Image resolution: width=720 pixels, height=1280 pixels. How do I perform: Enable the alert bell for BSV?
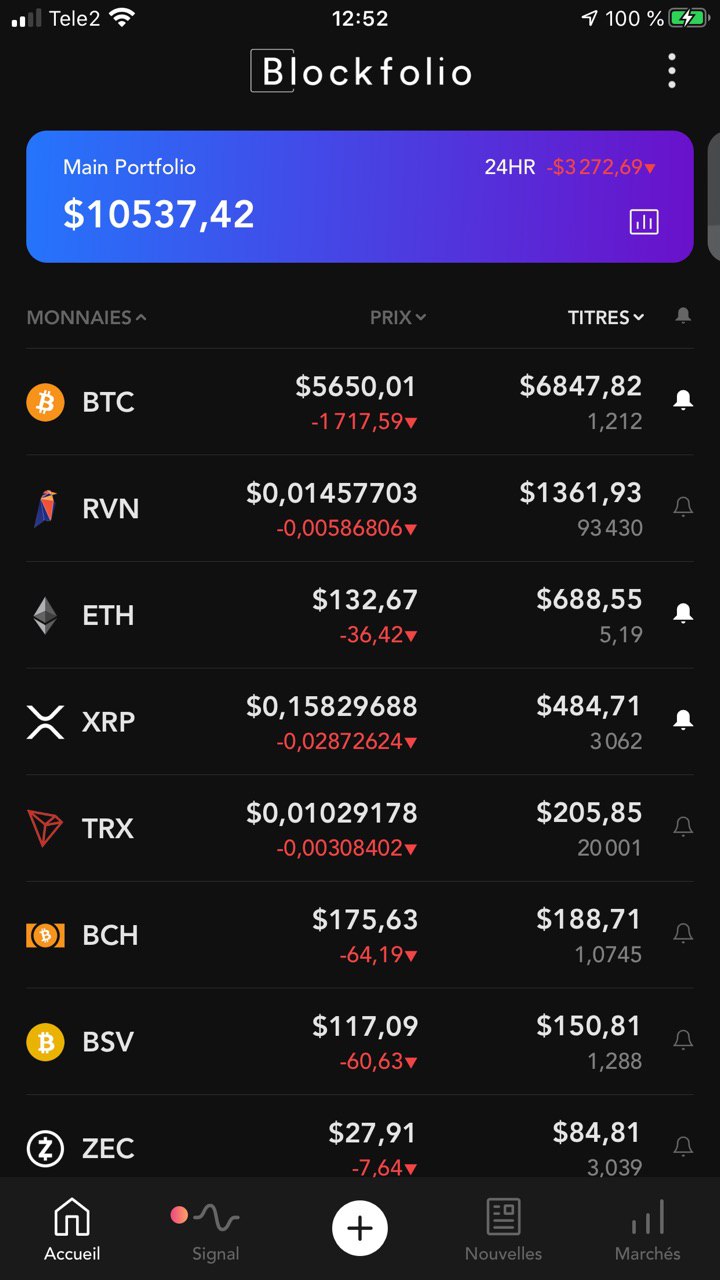(683, 1039)
